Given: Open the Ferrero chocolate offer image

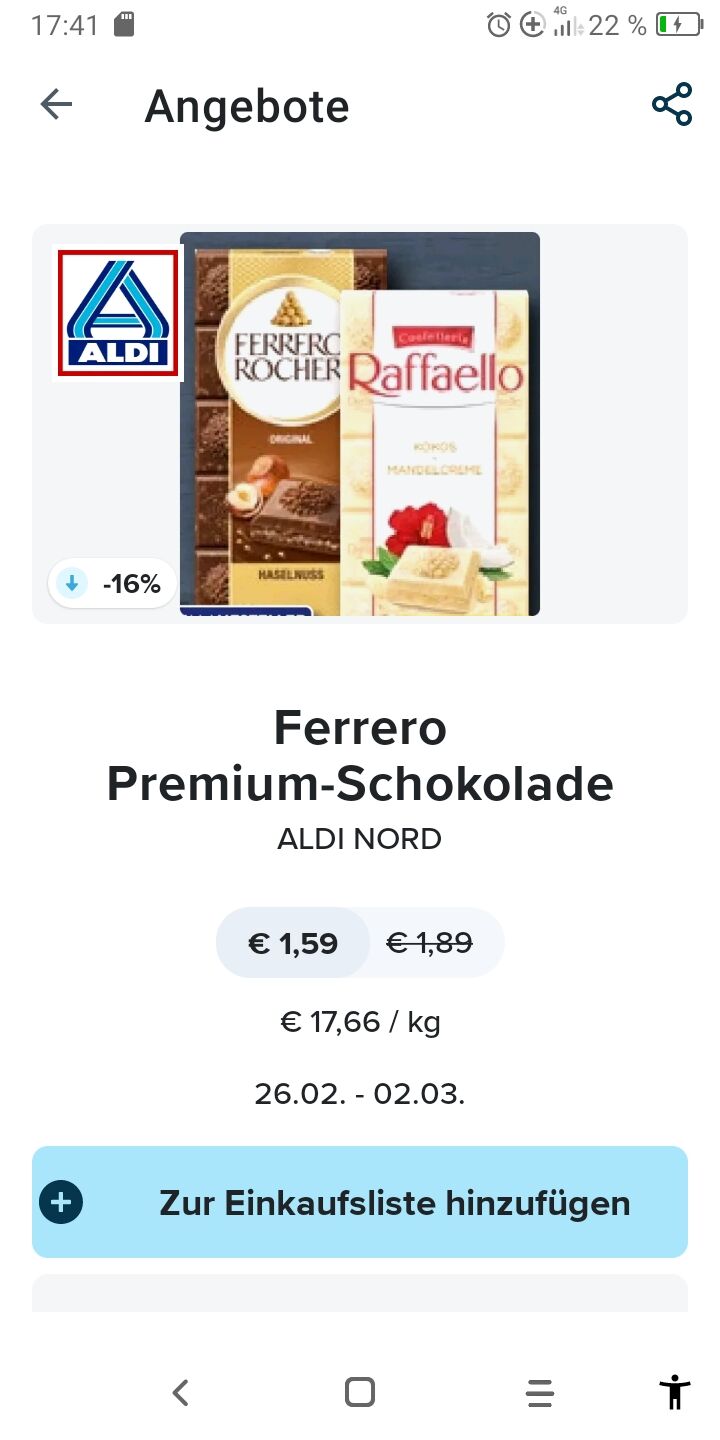Looking at the screenshot, I should click(360, 424).
